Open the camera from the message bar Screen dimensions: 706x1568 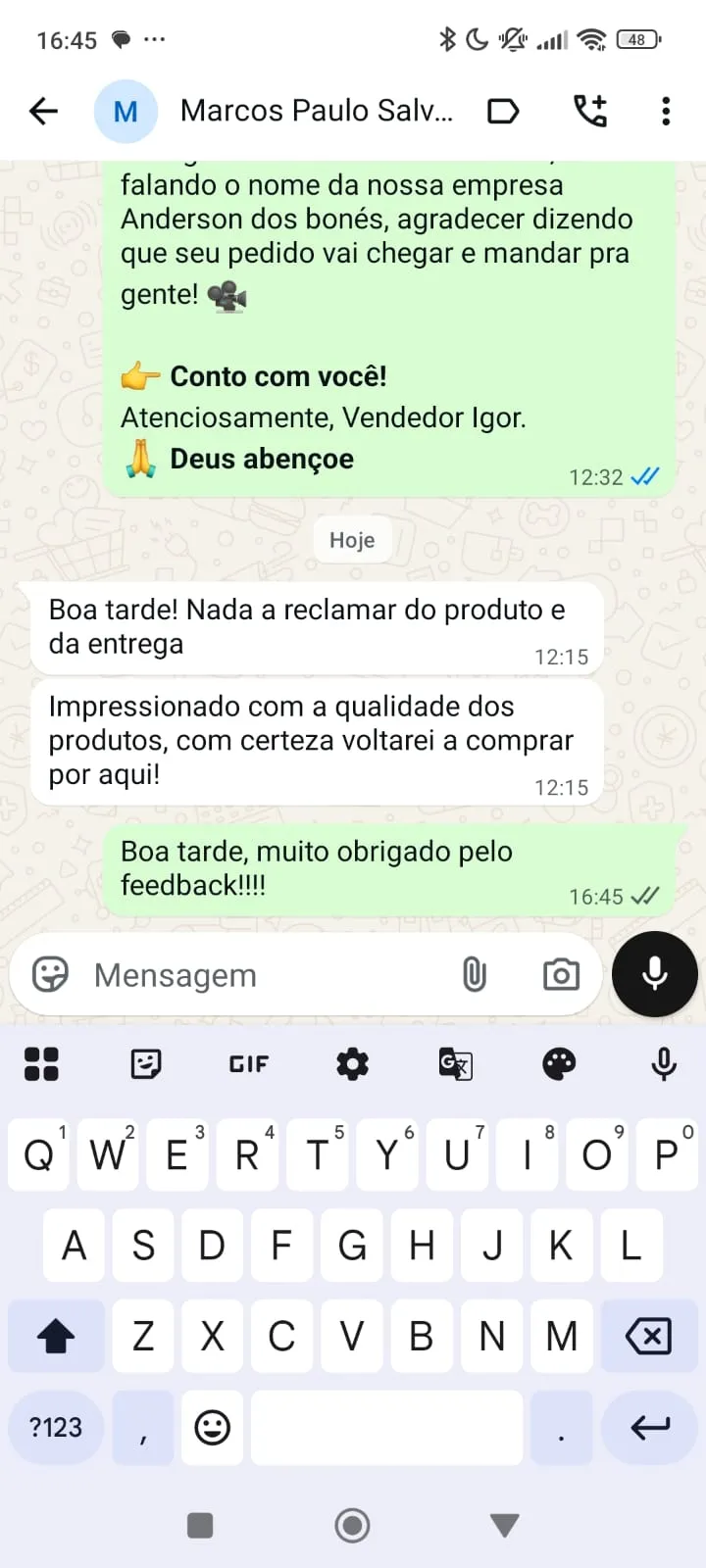pos(561,975)
